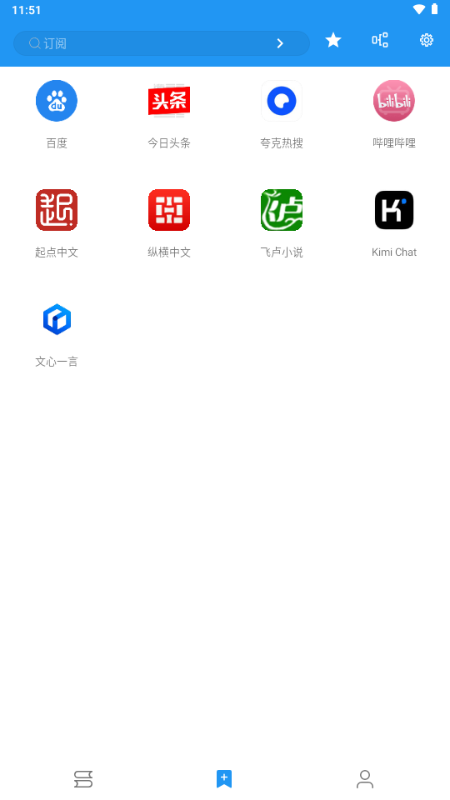Screen dimensions: 450x800
Task: Open 纵横中文
Action: (x=169, y=223)
